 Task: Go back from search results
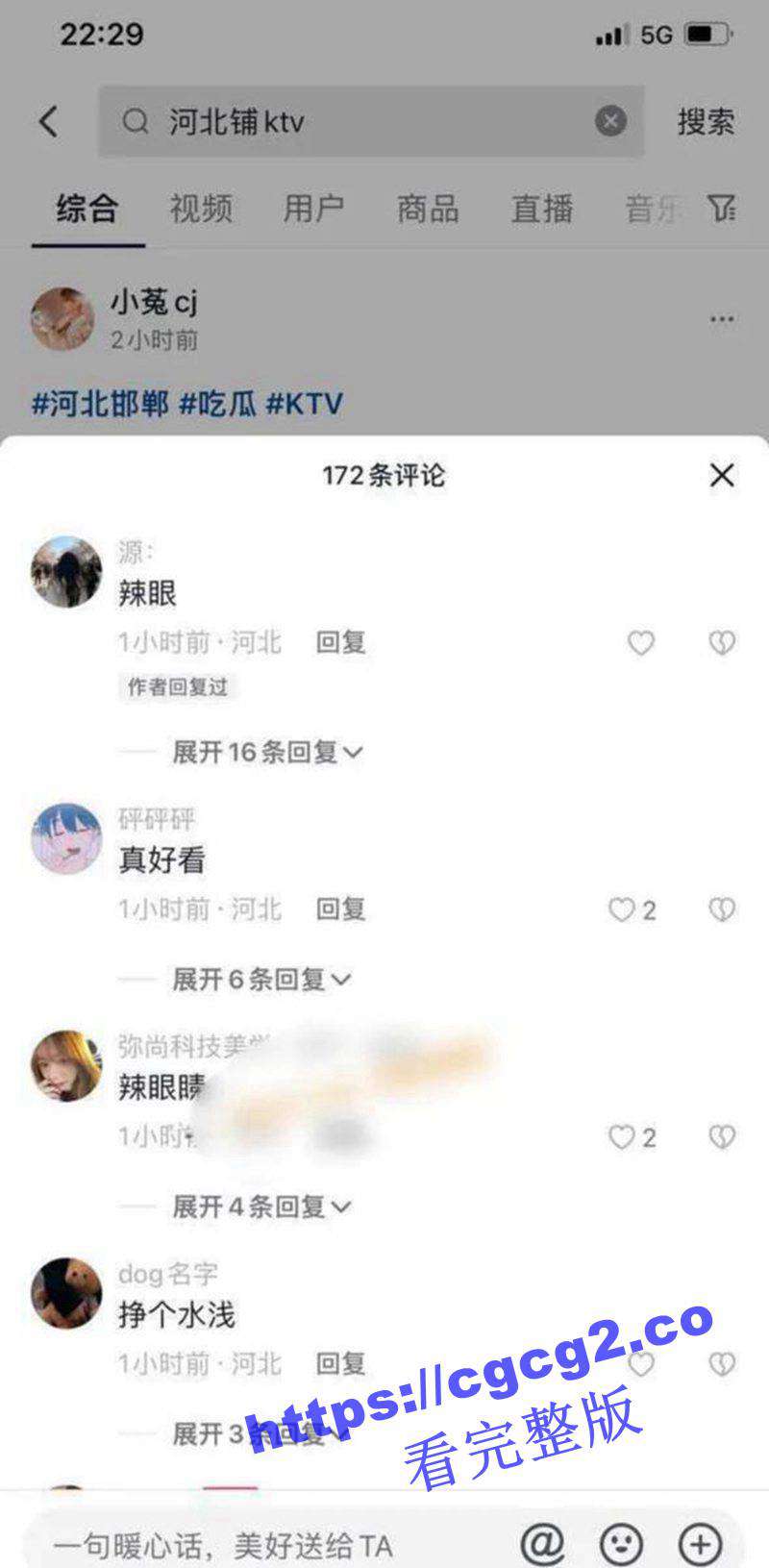pyautogui.click(x=49, y=122)
